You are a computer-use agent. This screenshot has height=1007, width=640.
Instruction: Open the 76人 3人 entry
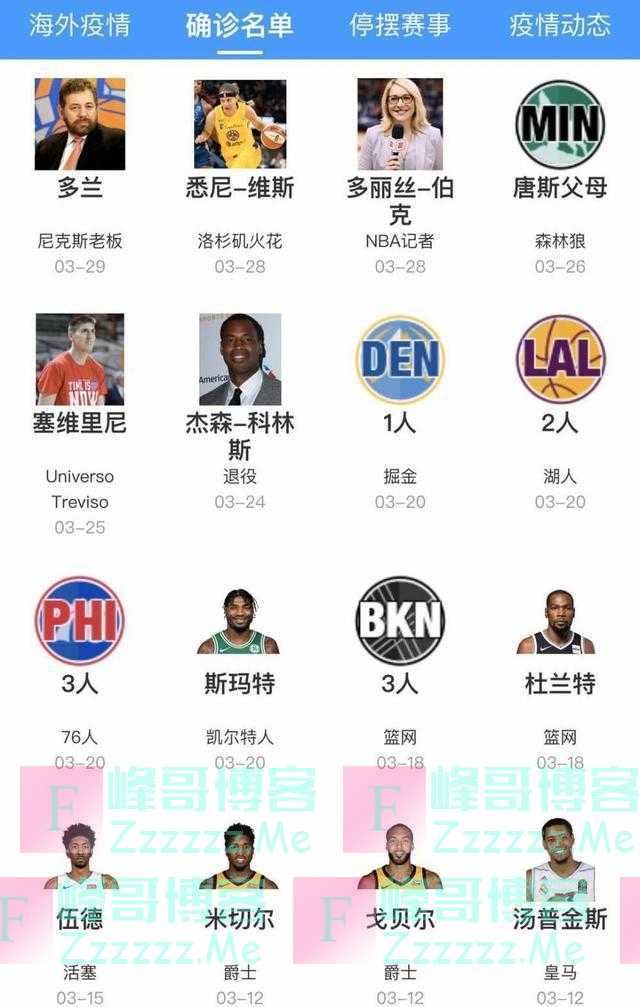80,620
